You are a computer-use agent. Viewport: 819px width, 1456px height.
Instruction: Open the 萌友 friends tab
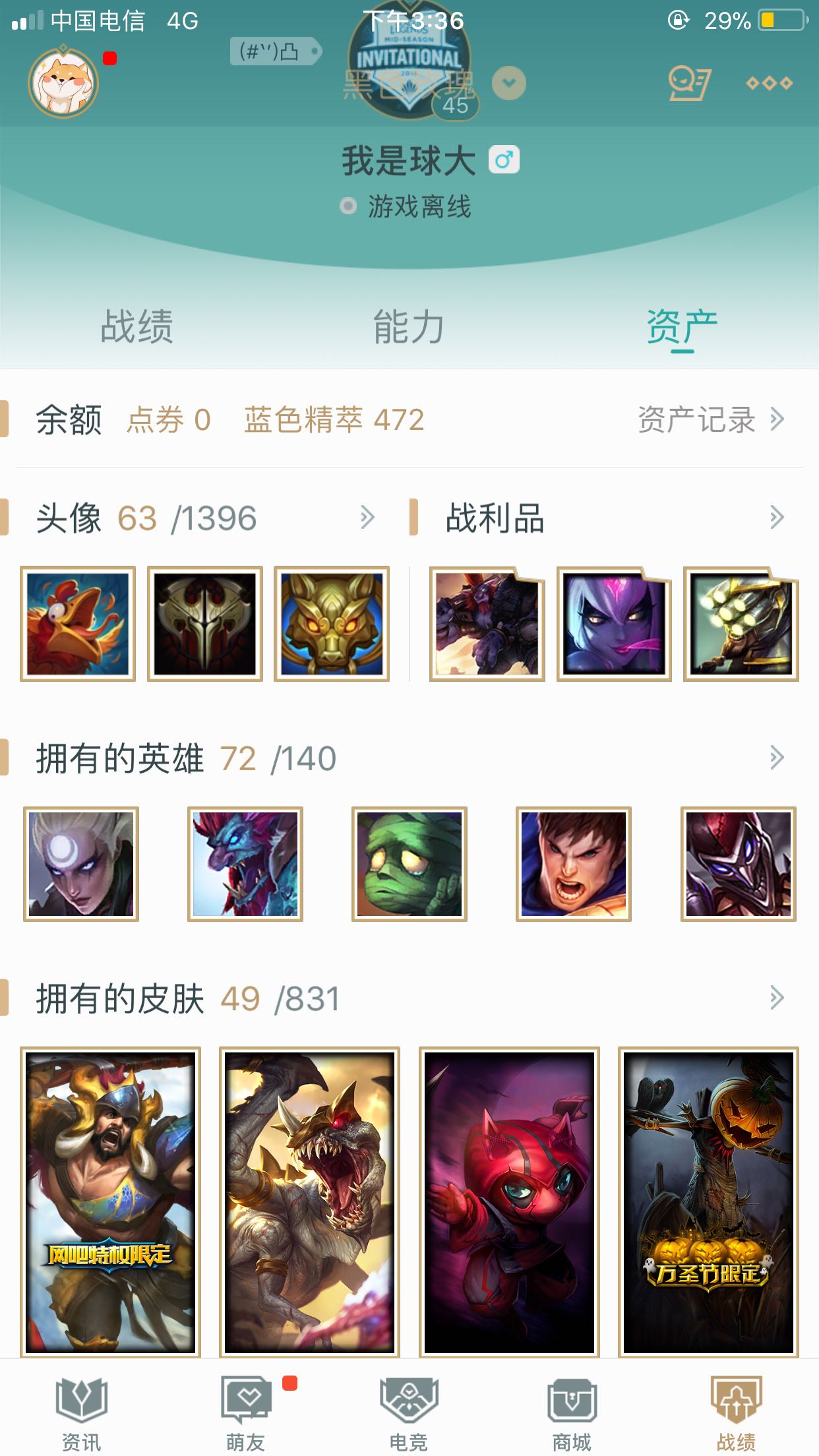pyautogui.click(x=245, y=1412)
